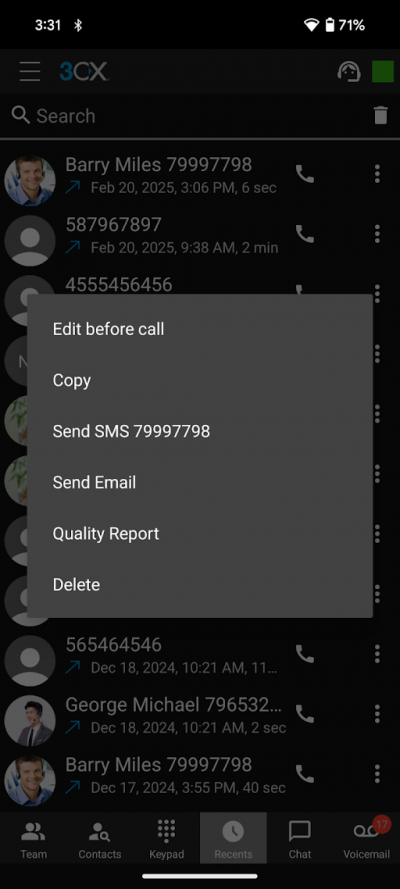Select Send Email option
The image size is (400, 889).
point(199,482)
